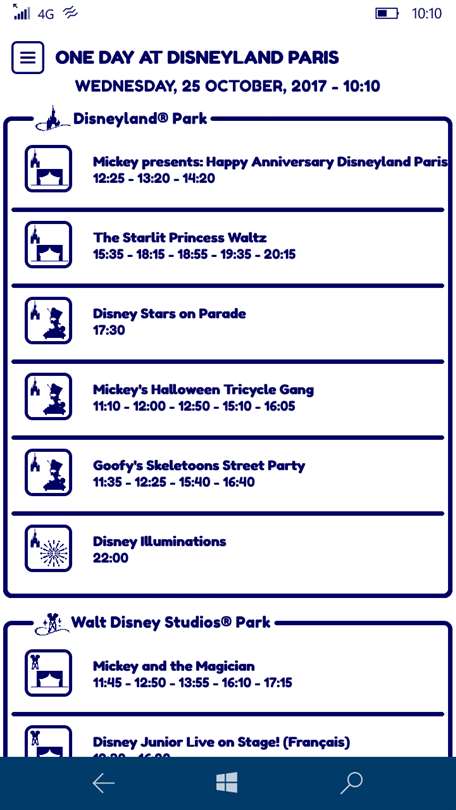View Disney Stars on Parade details
Image resolution: width=456 pixels, height=810 pixels.
click(228, 321)
